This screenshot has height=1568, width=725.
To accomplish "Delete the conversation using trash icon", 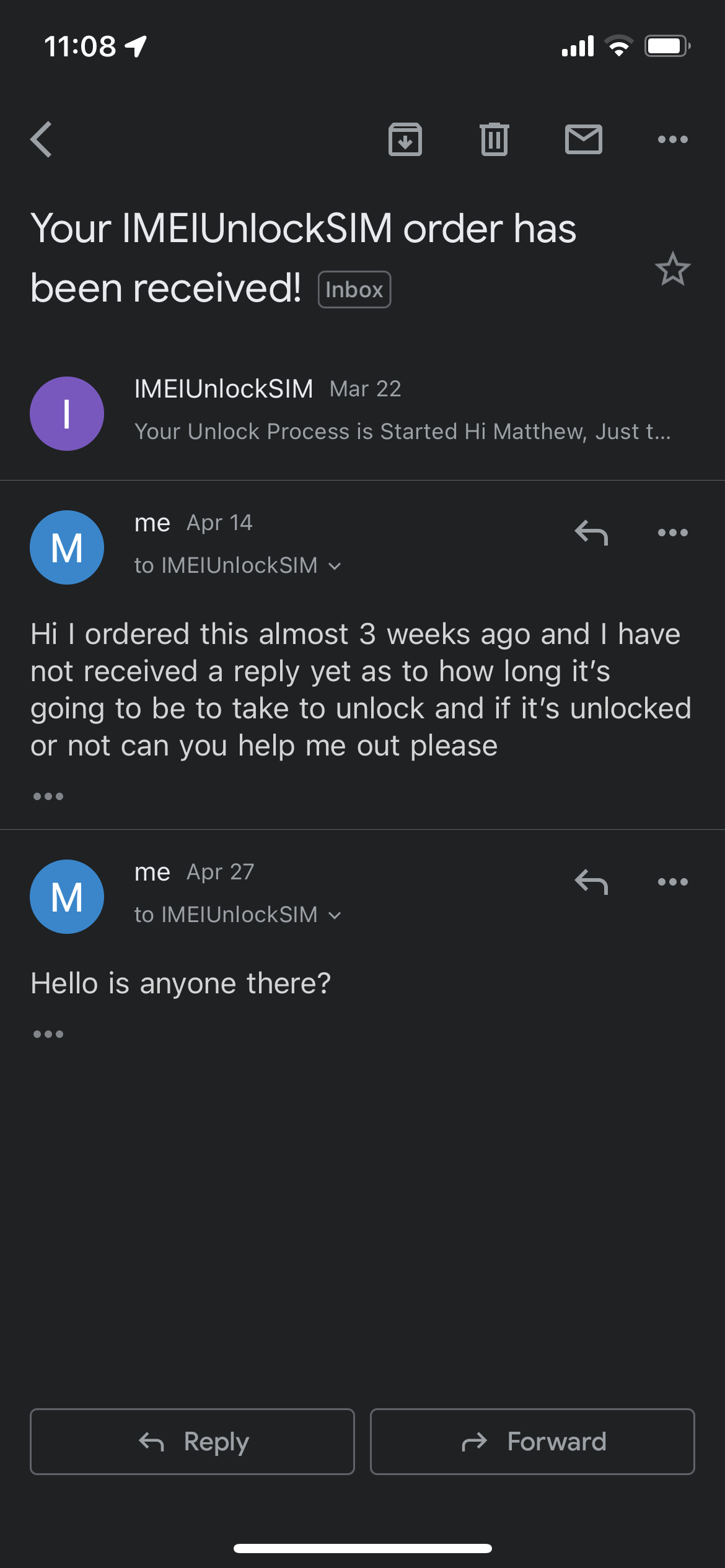I will (494, 139).
